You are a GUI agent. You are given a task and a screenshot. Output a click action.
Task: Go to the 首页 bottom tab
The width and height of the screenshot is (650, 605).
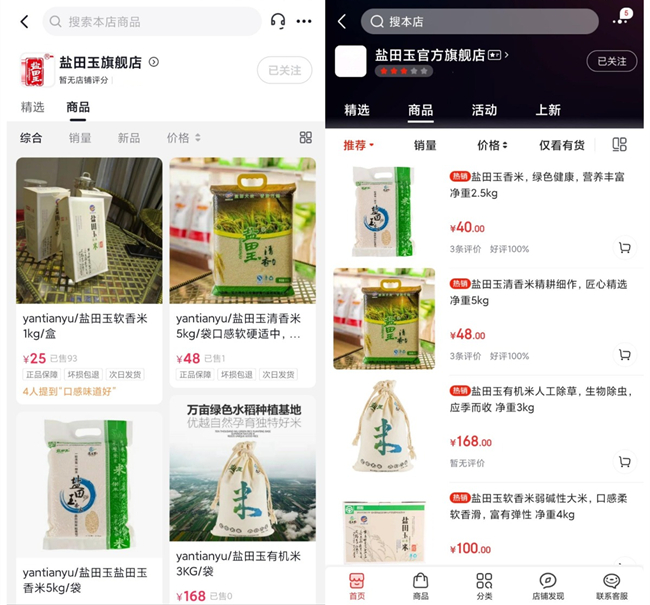[357, 585]
